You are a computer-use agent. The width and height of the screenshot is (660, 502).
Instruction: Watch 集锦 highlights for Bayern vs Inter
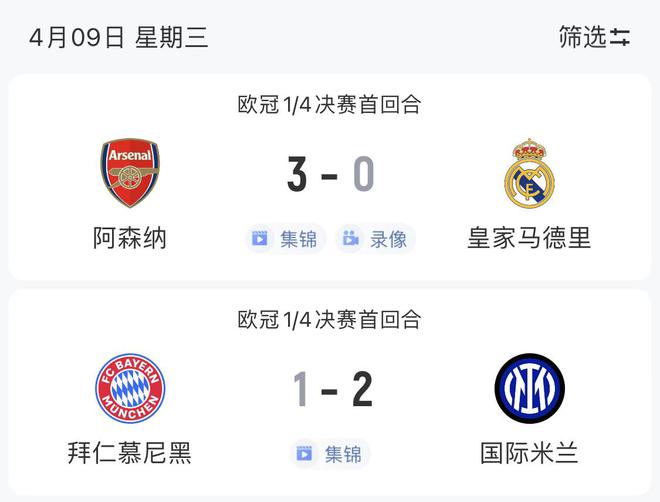click(330, 454)
